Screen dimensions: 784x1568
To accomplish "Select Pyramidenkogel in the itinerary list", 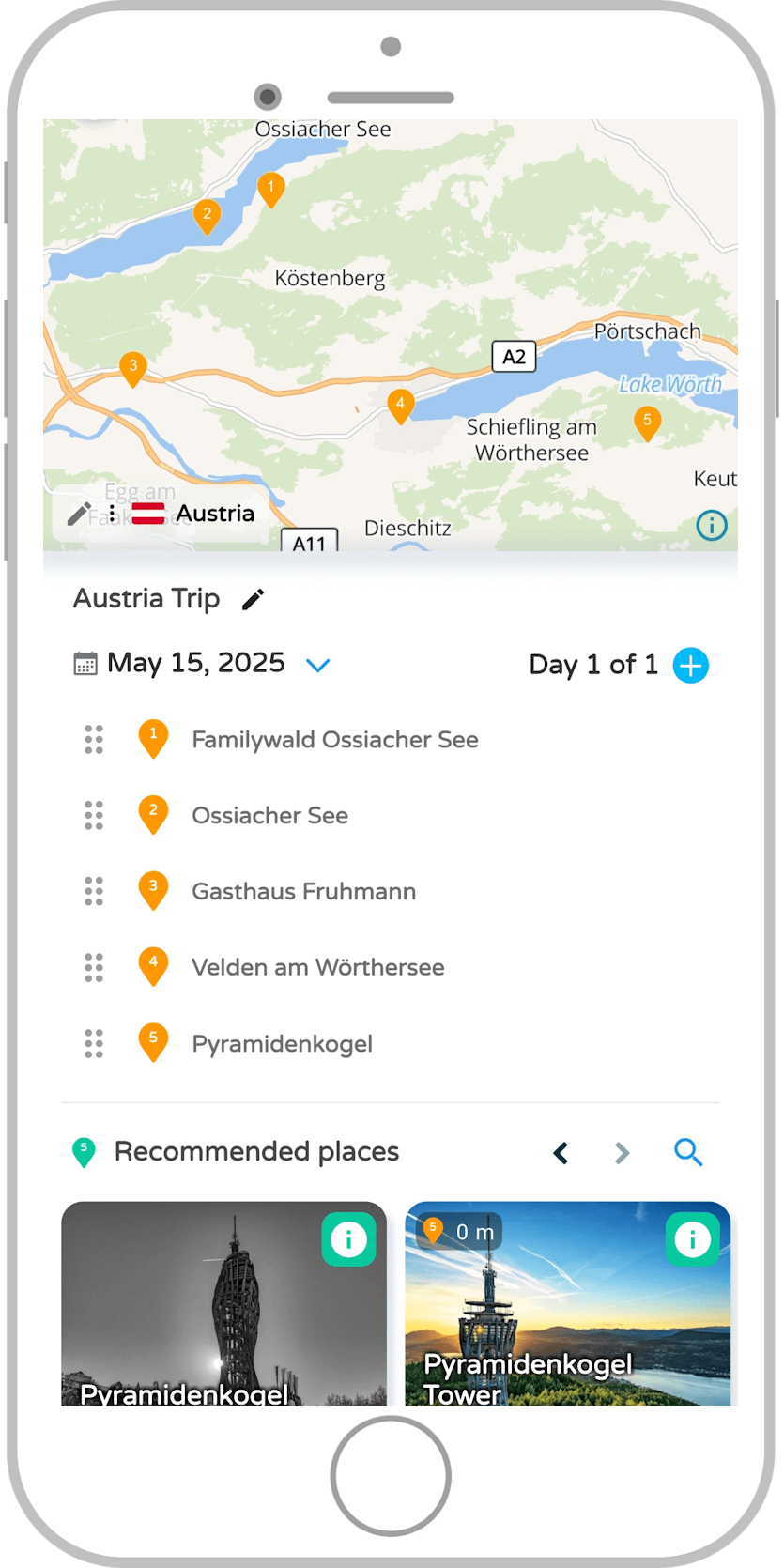I will click(x=282, y=1044).
